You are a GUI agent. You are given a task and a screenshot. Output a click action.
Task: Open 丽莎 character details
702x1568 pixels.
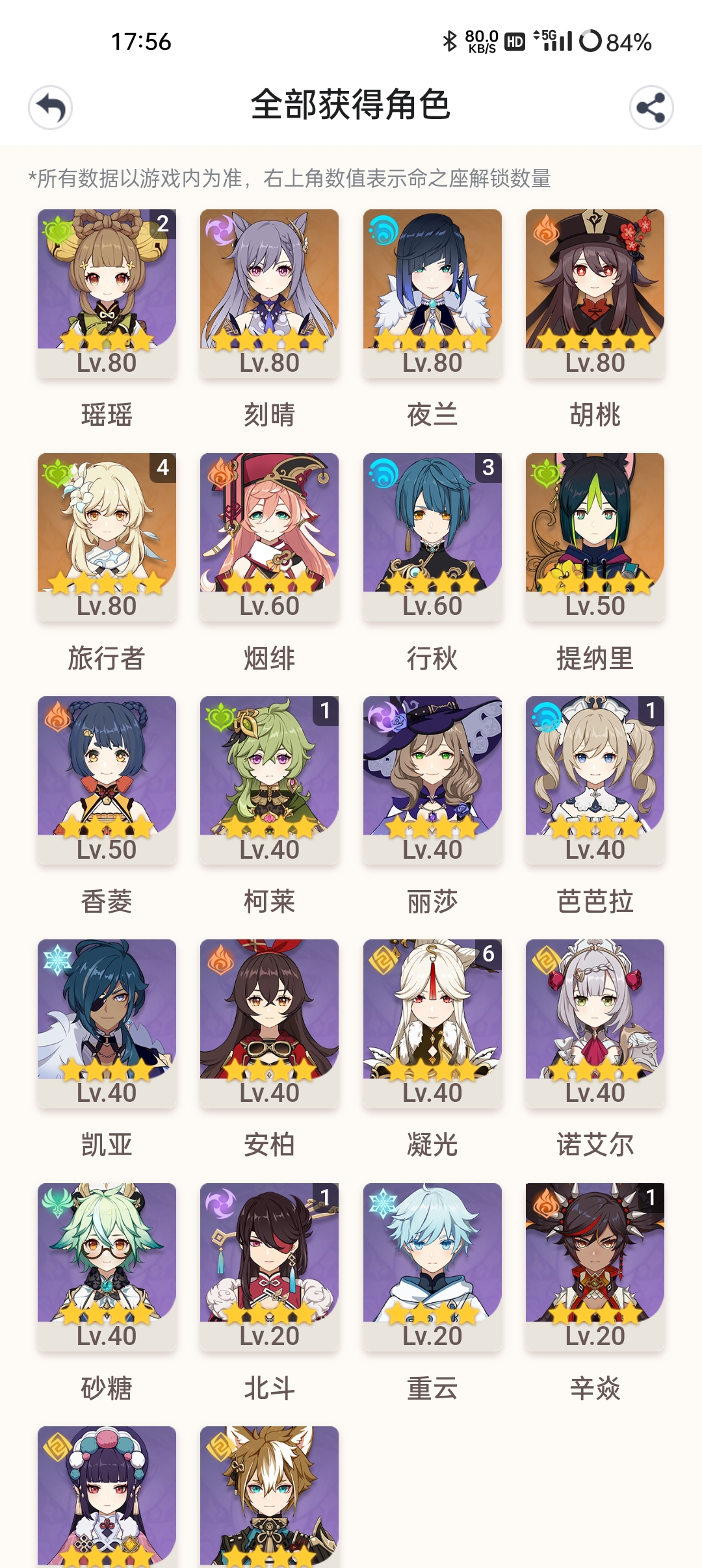432,779
